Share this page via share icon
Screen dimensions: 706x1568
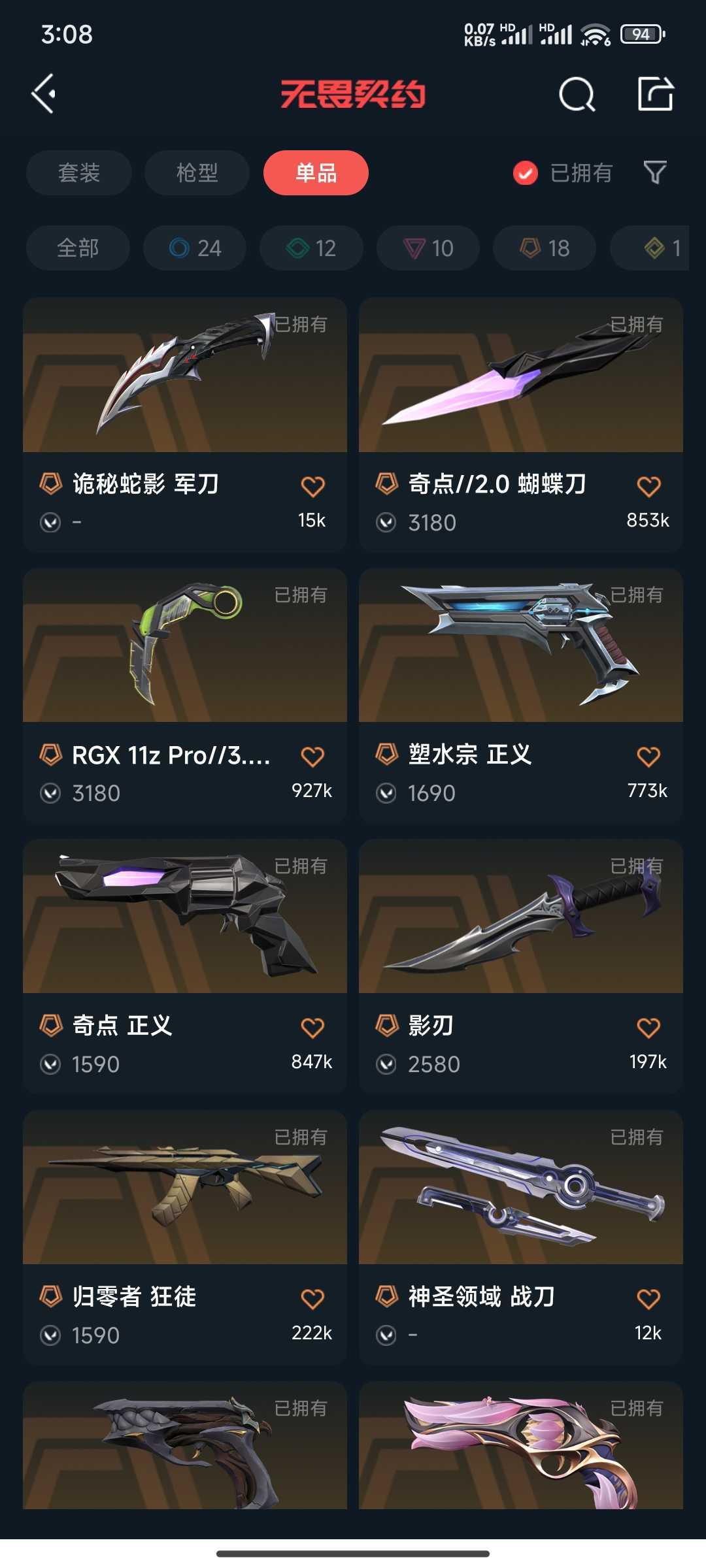pos(656,94)
